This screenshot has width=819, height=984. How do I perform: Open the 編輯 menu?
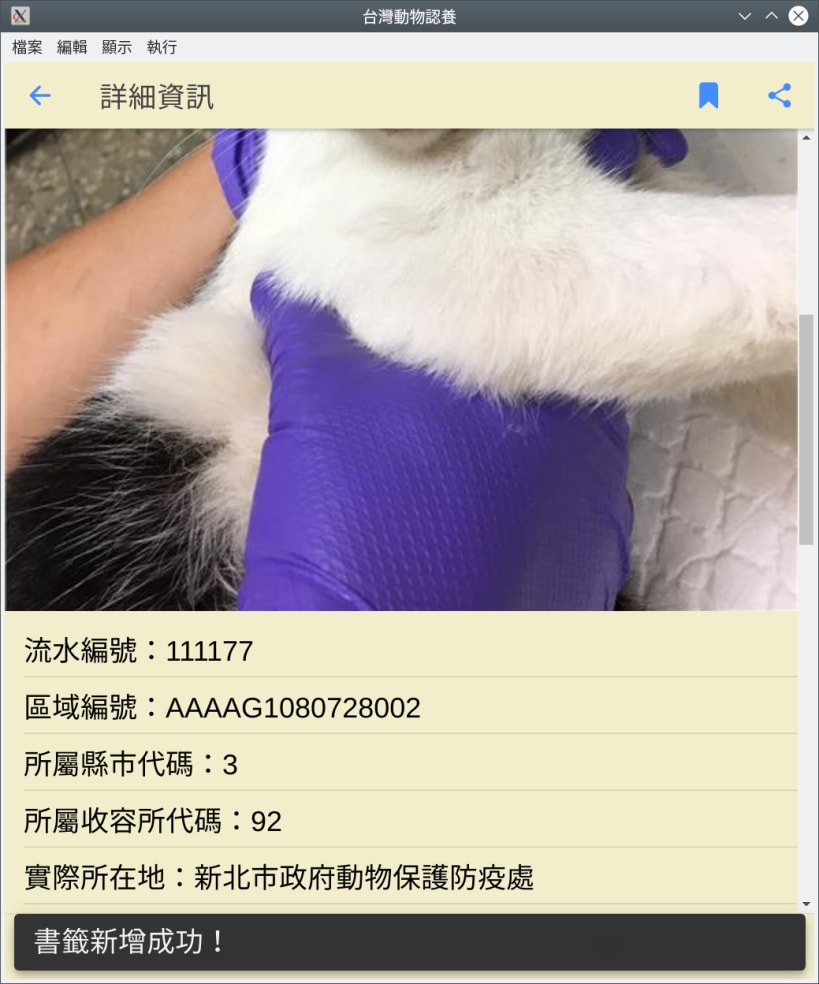pyautogui.click(x=72, y=47)
